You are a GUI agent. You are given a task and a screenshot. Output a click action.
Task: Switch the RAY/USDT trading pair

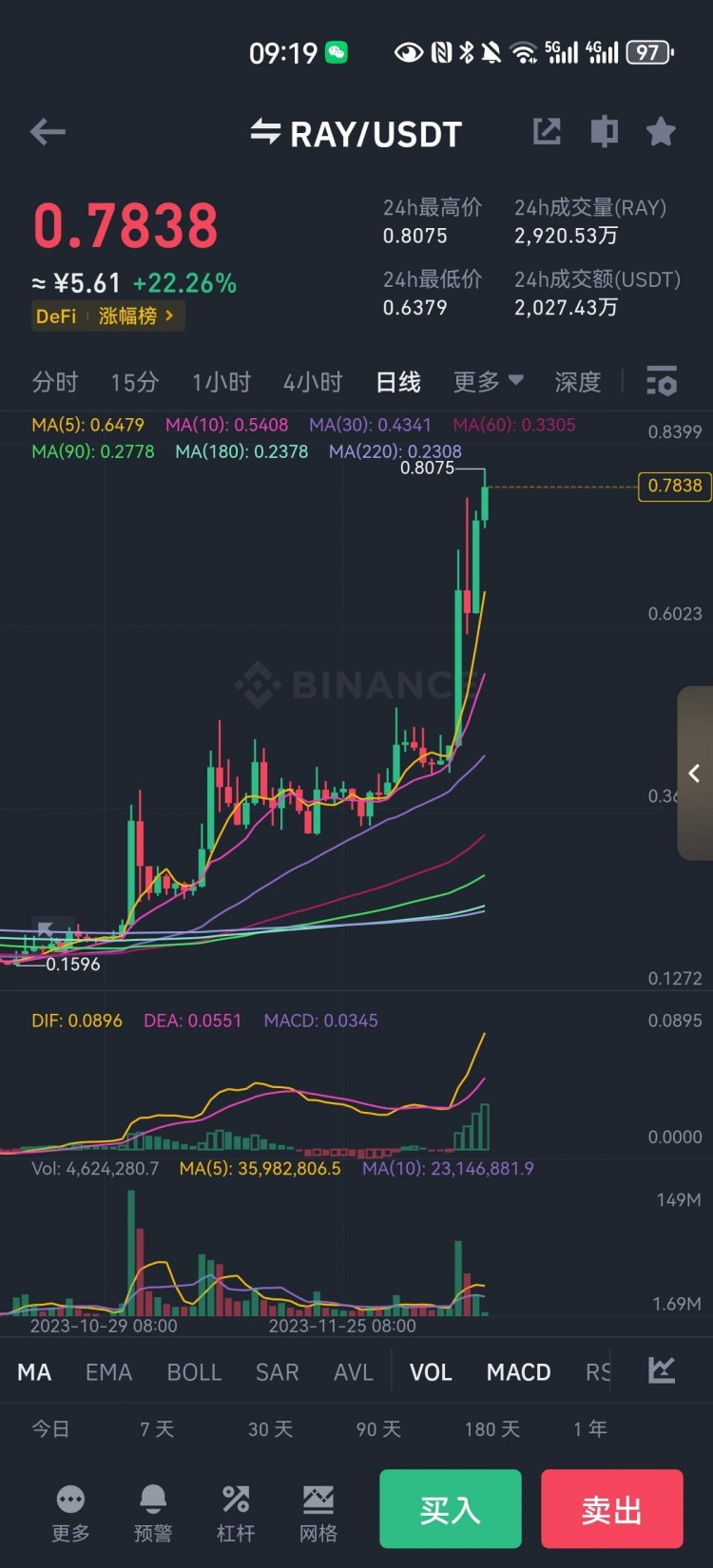click(x=266, y=133)
